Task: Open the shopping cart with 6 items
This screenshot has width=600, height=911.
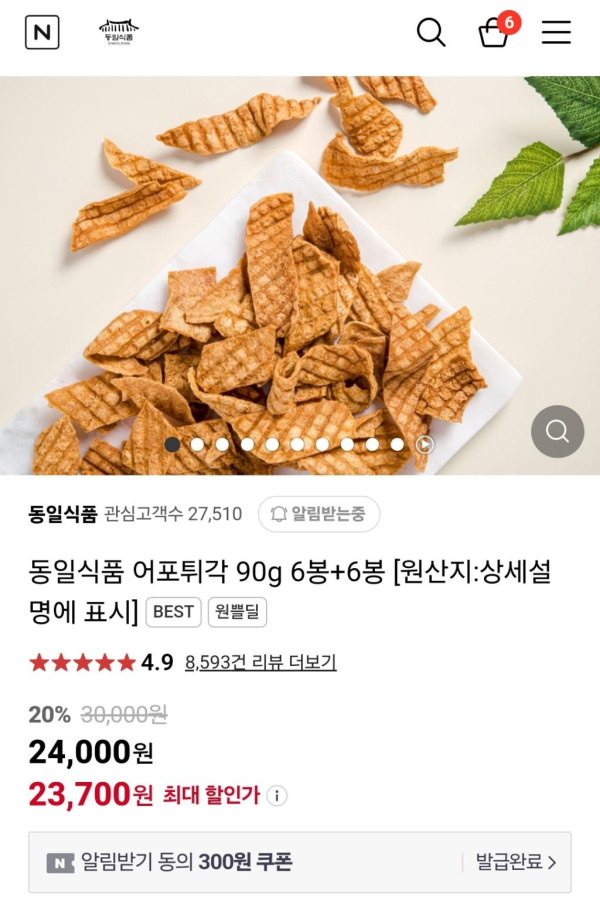Action: pos(494,33)
